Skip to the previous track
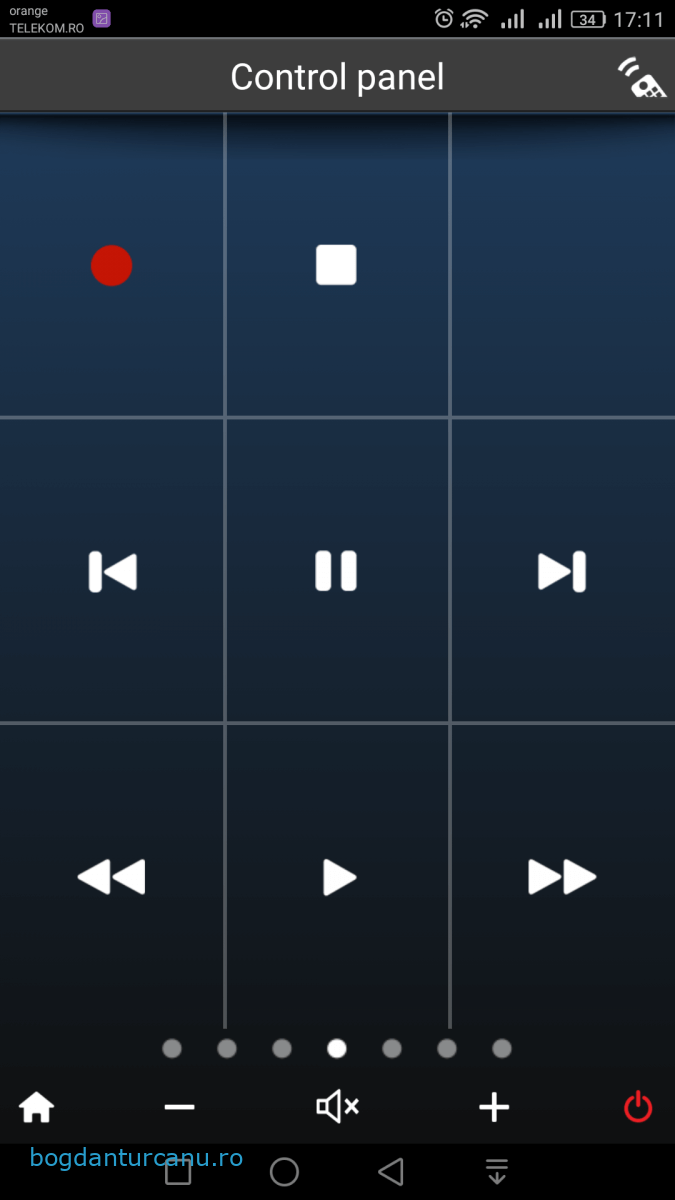The height and width of the screenshot is (1200, 675). [112, 571]
